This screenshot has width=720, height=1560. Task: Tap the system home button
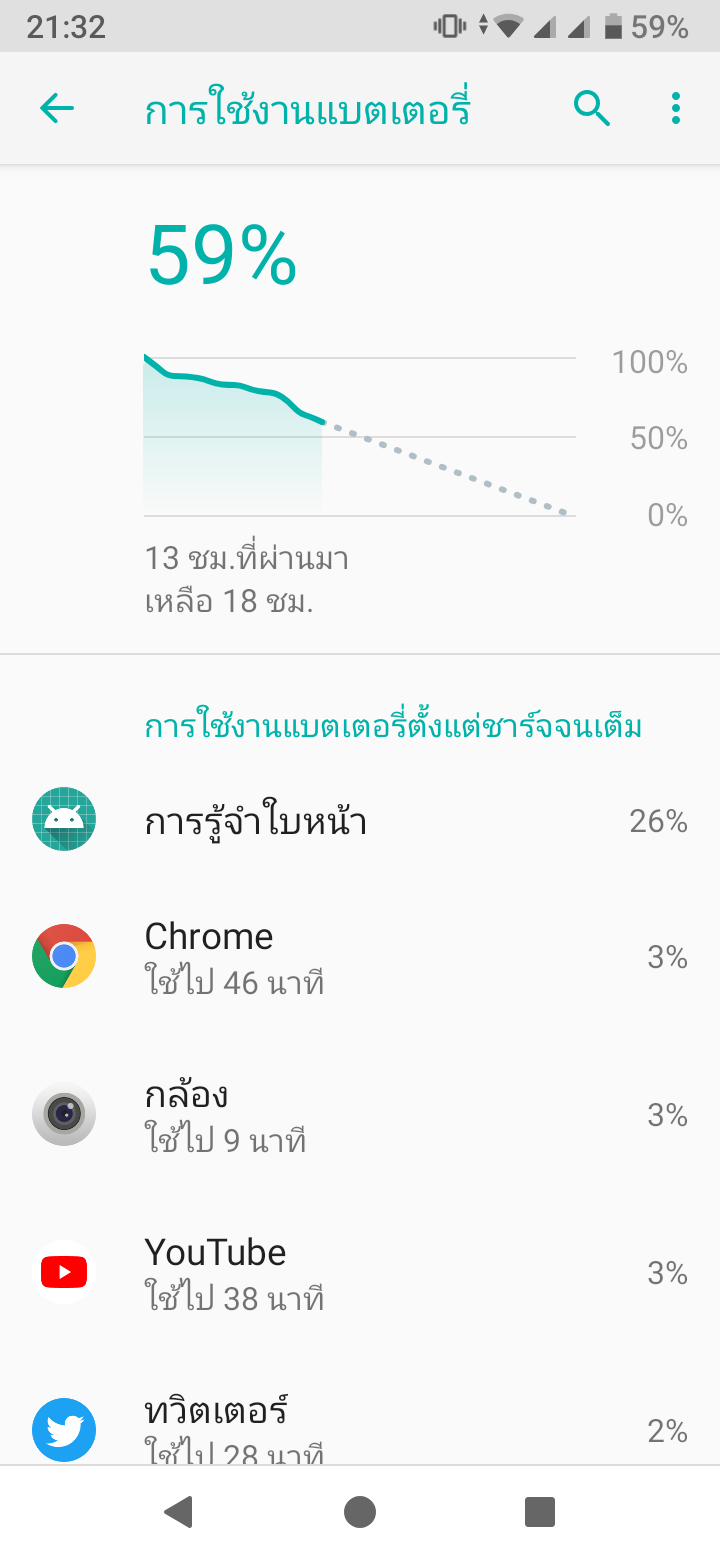point(360,1512)
